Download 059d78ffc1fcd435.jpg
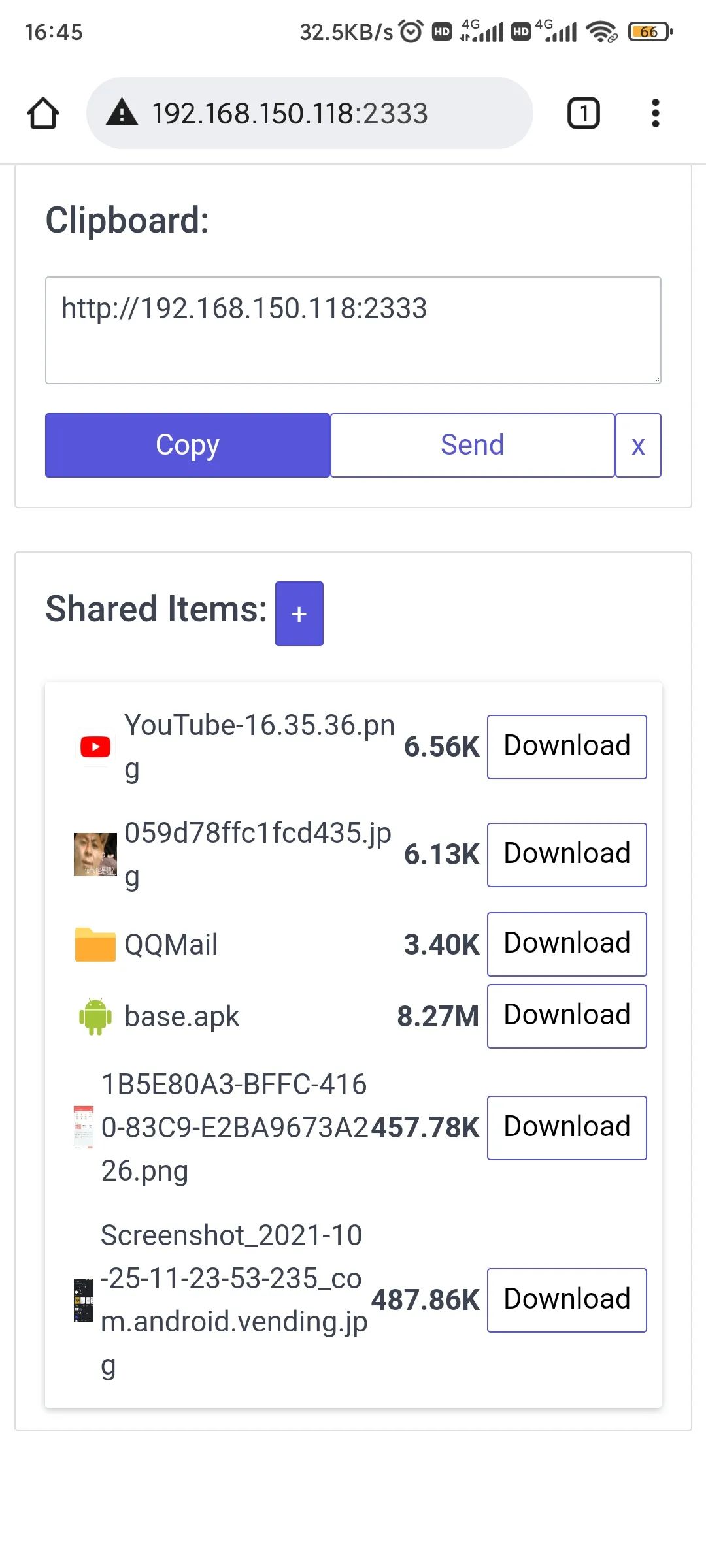 (x=567, y=855)
